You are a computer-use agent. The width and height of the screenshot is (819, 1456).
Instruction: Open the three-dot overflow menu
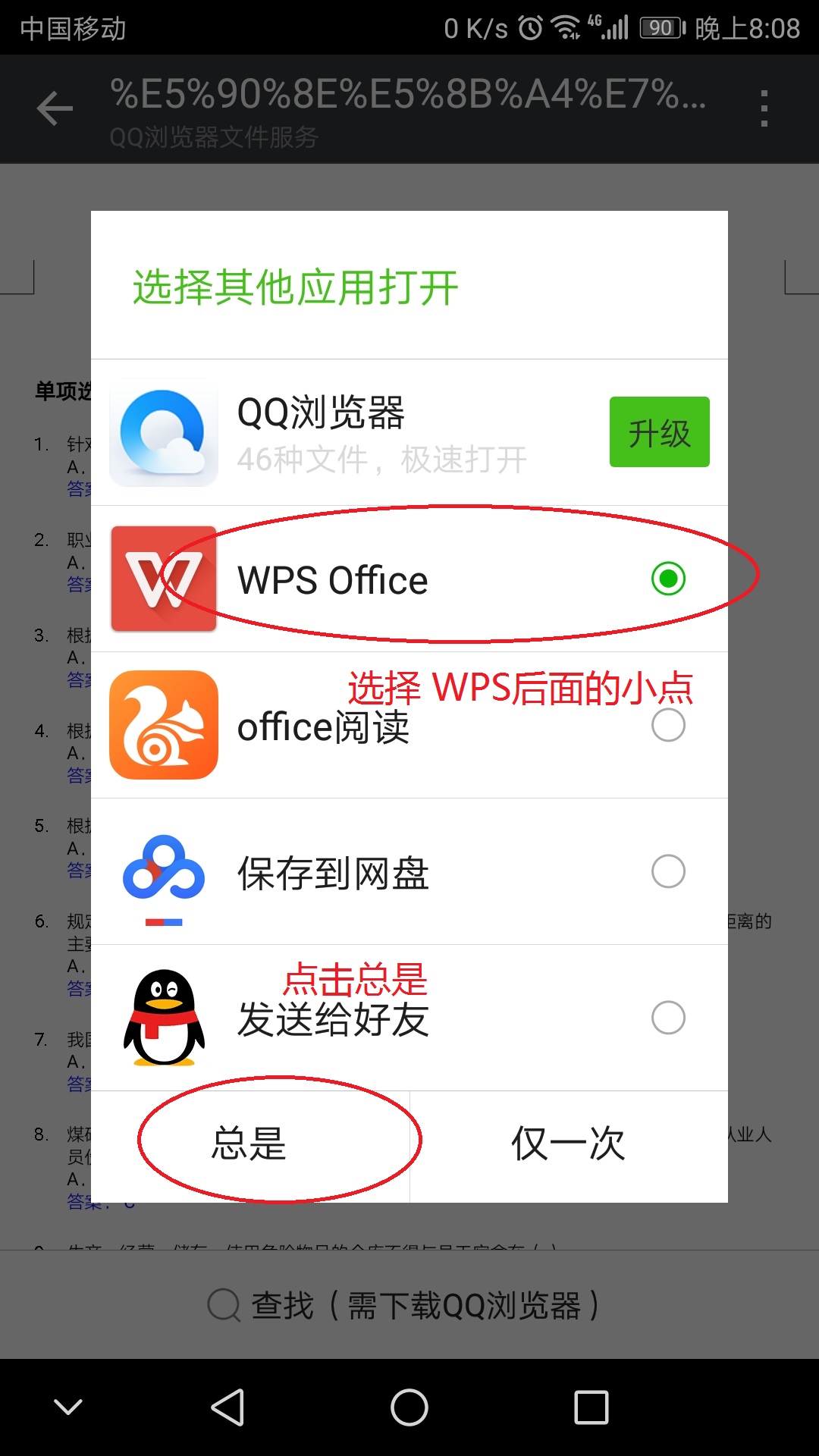point(764,108)
